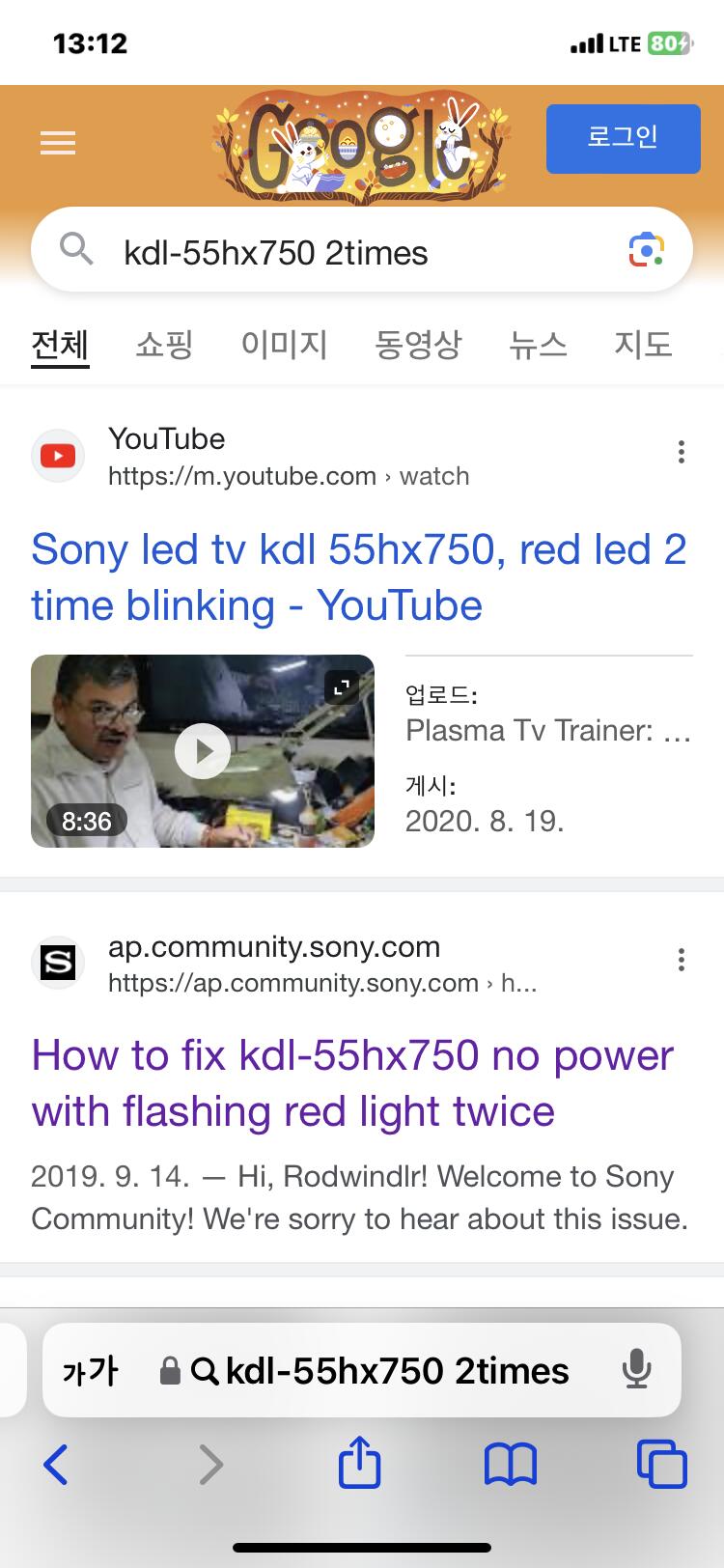Image resolution: width=724 pixels, height=1568 pixels.
Task: Switch to the 이미지 search tab
Action: click(285, 345)
